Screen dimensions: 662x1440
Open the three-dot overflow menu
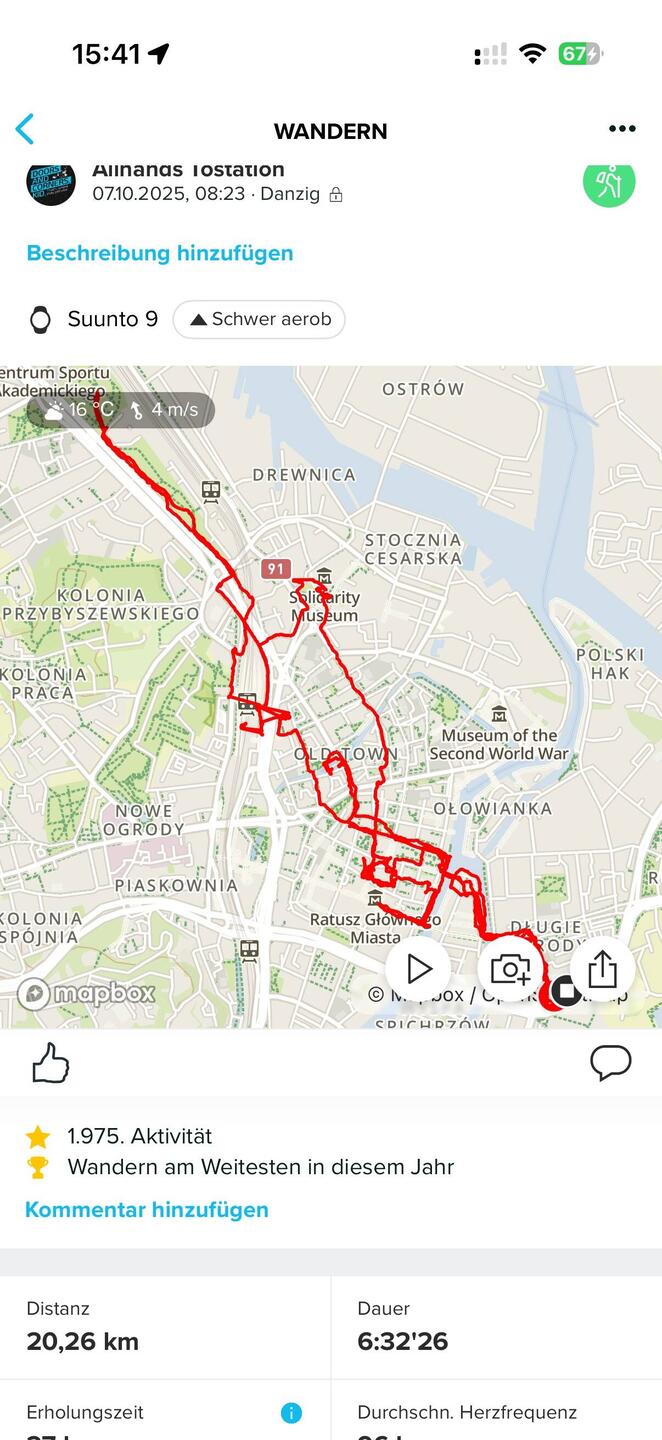[622, 129]
